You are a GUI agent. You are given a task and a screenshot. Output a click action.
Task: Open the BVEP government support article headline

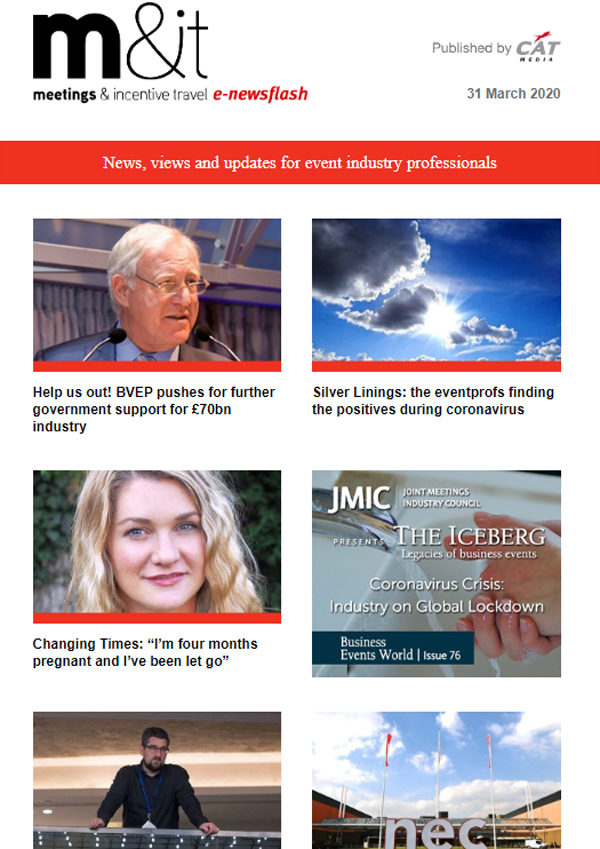154,409
